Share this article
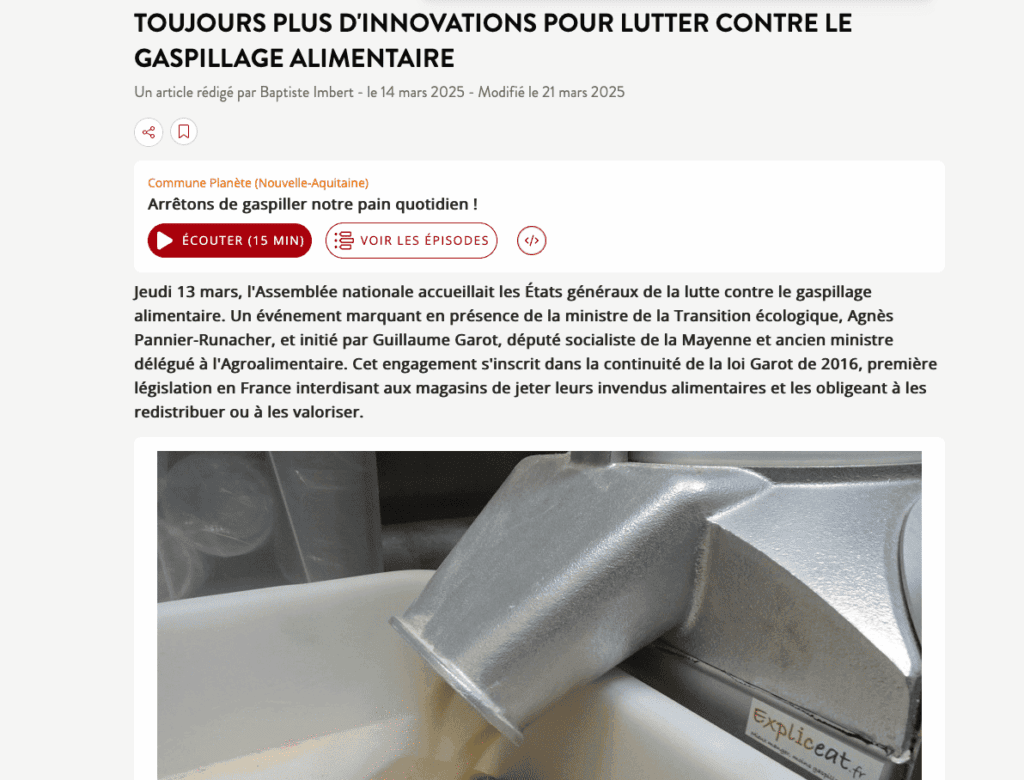1024x780 pixels. 148,132
